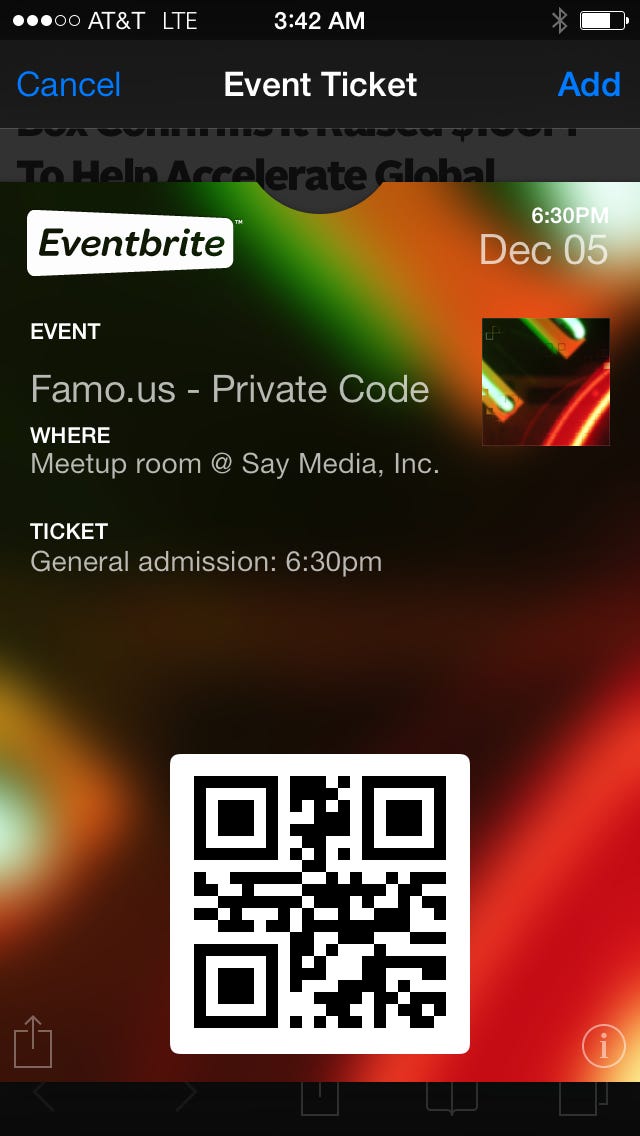Cancel adding the event ticket
Screen dimensions: 640x1136
(x=68, y=85)
